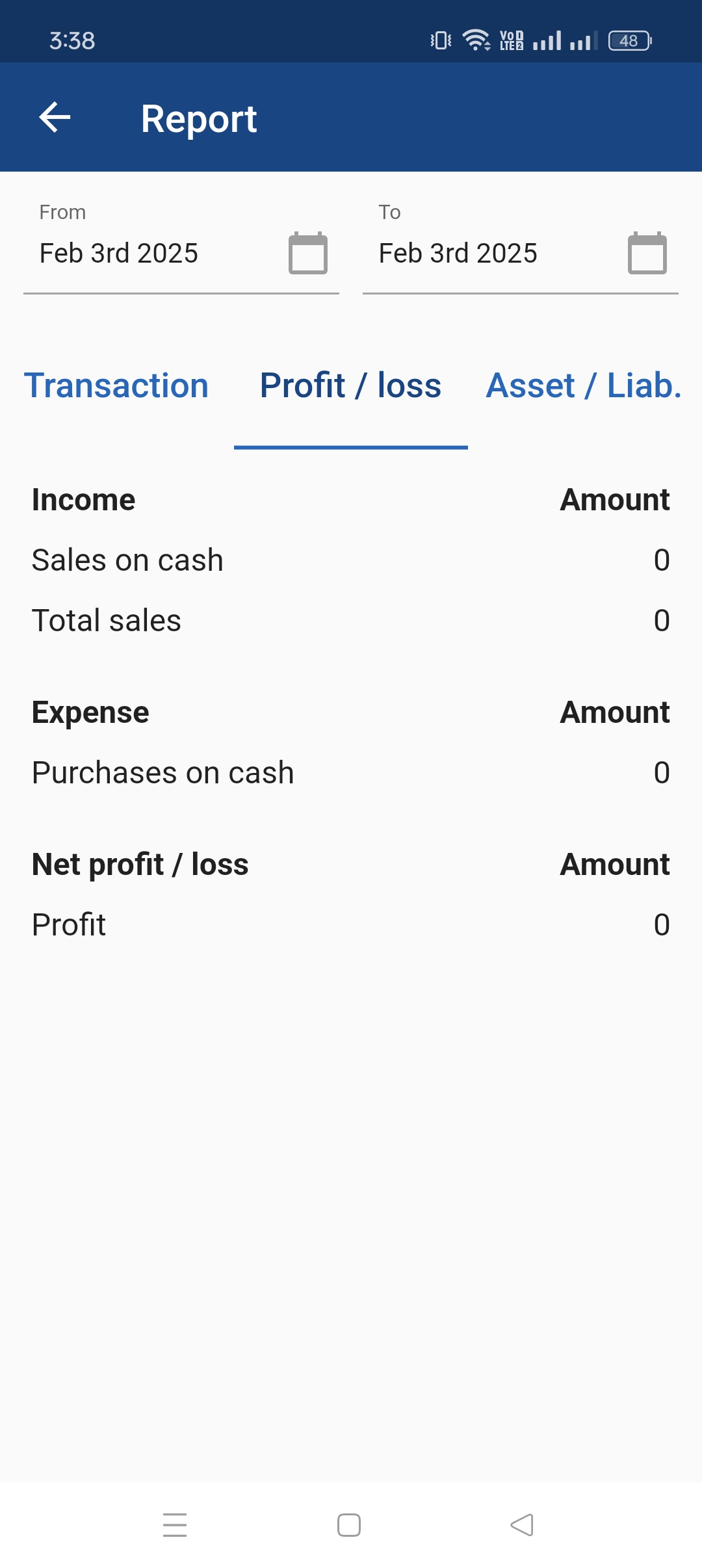Open the To date calendar picker

(x=647, y=254)
